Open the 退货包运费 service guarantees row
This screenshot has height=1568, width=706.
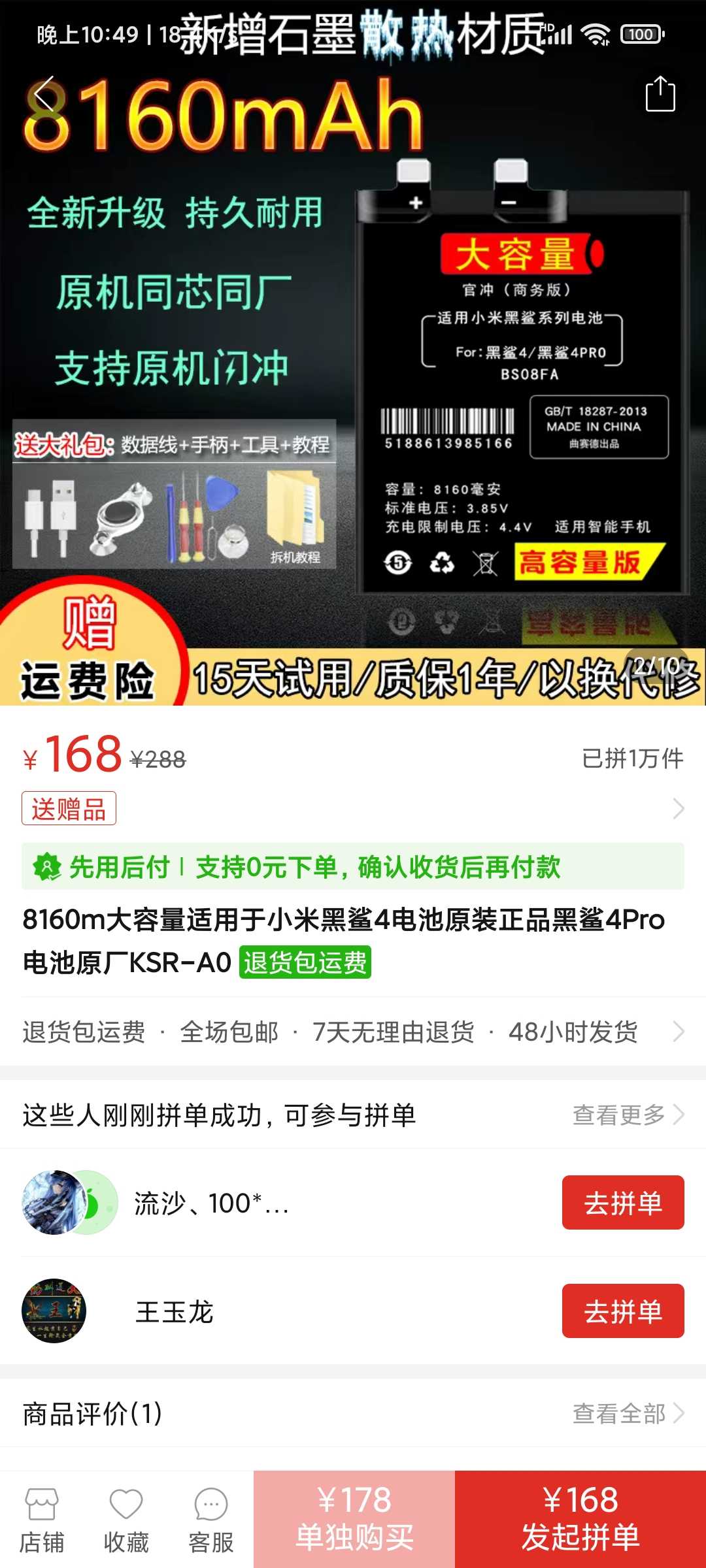[353, 1032]
